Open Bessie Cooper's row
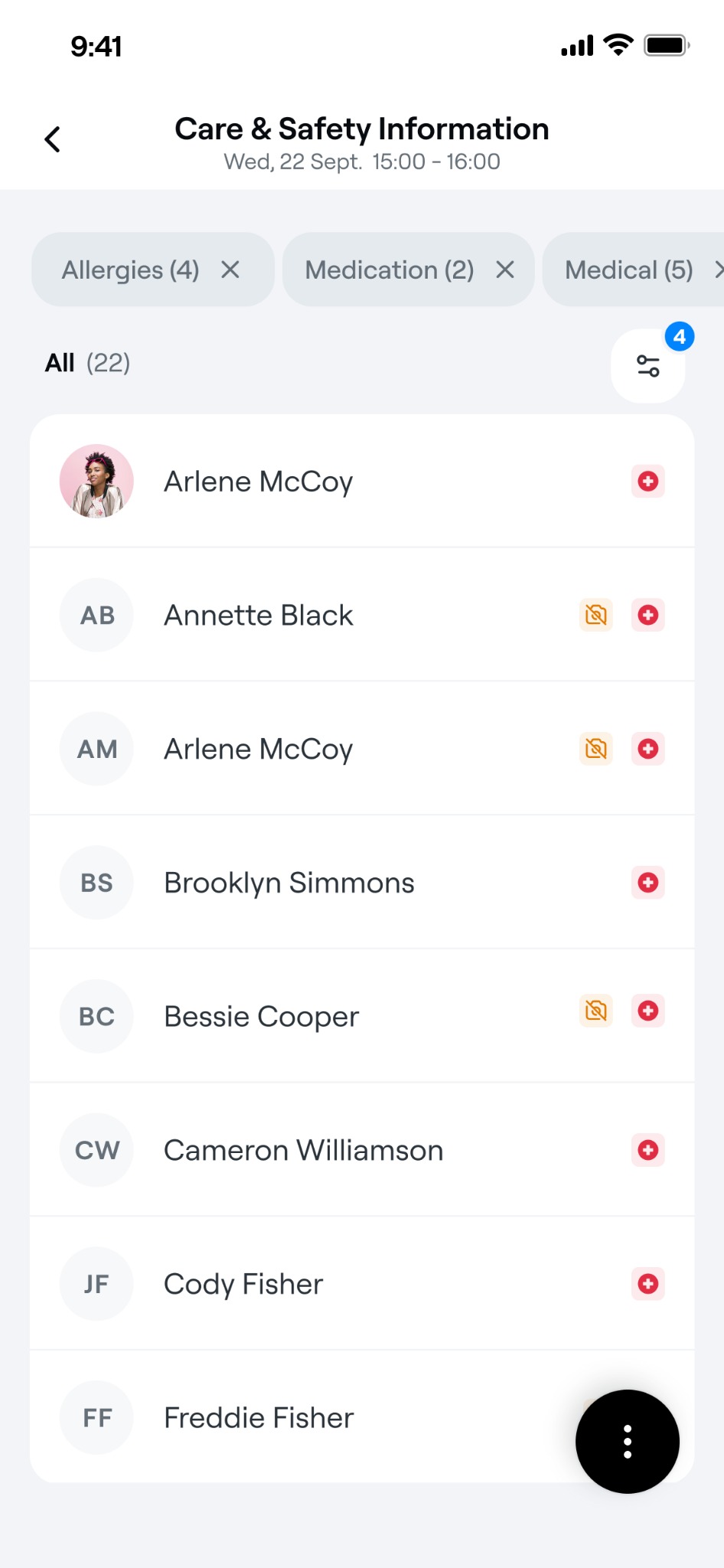 [362, 1016]
